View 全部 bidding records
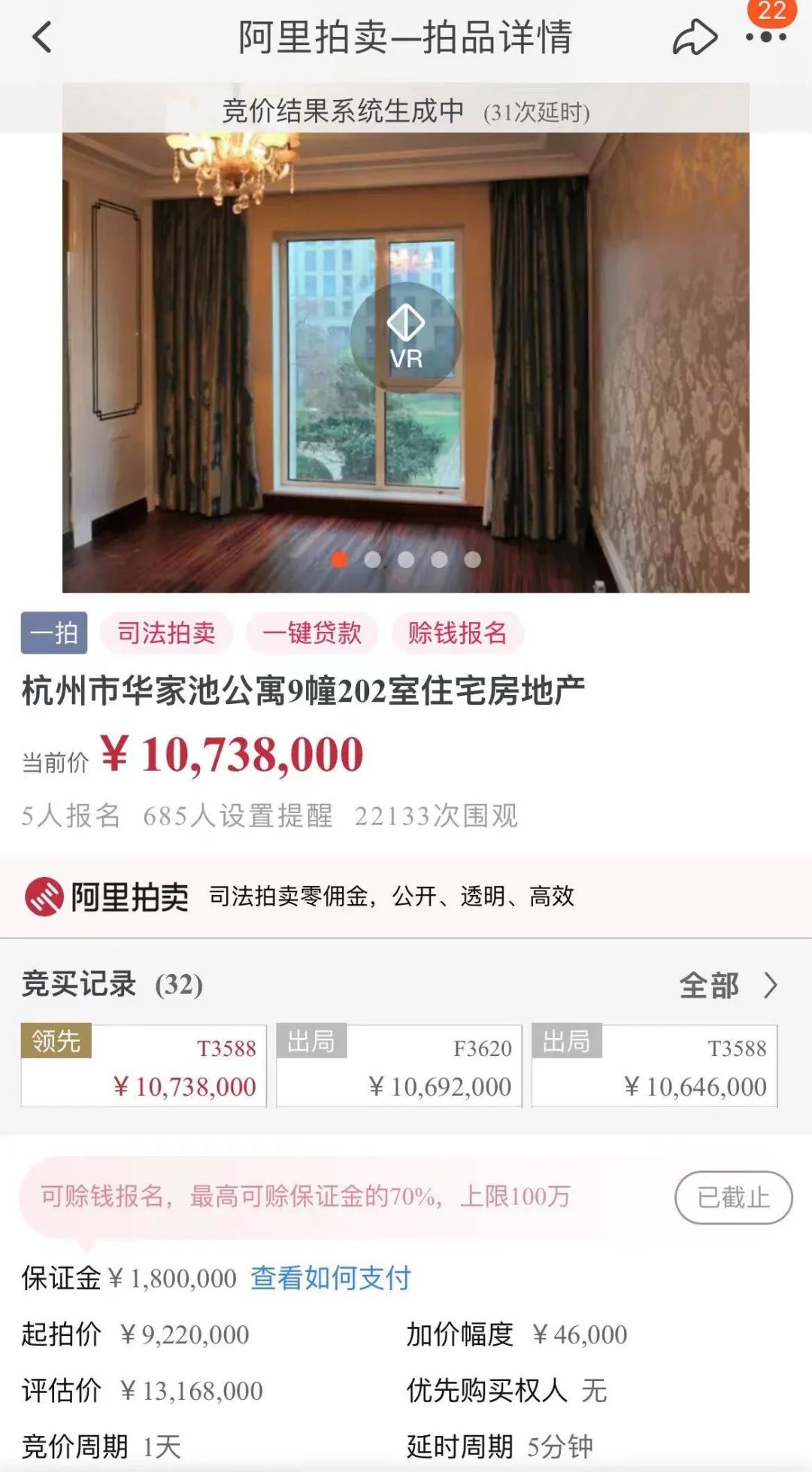Screen dimensions: 812x1472 pyautogui.click(x=728, y=985)
